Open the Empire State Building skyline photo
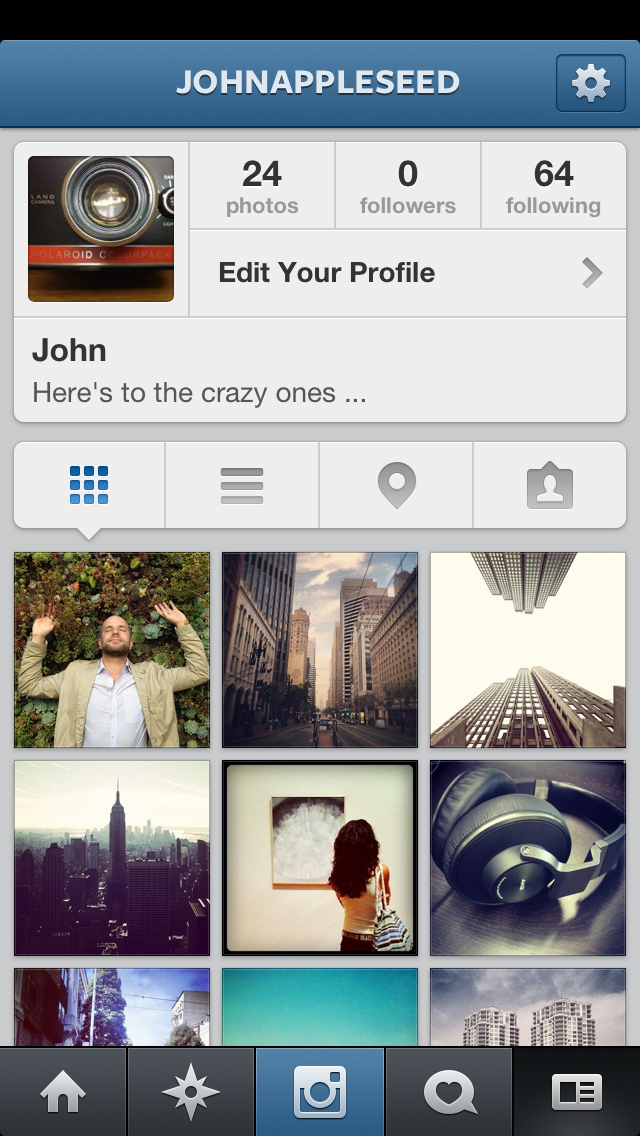This screenshot has width=640, height=1136. coord(112,858)
